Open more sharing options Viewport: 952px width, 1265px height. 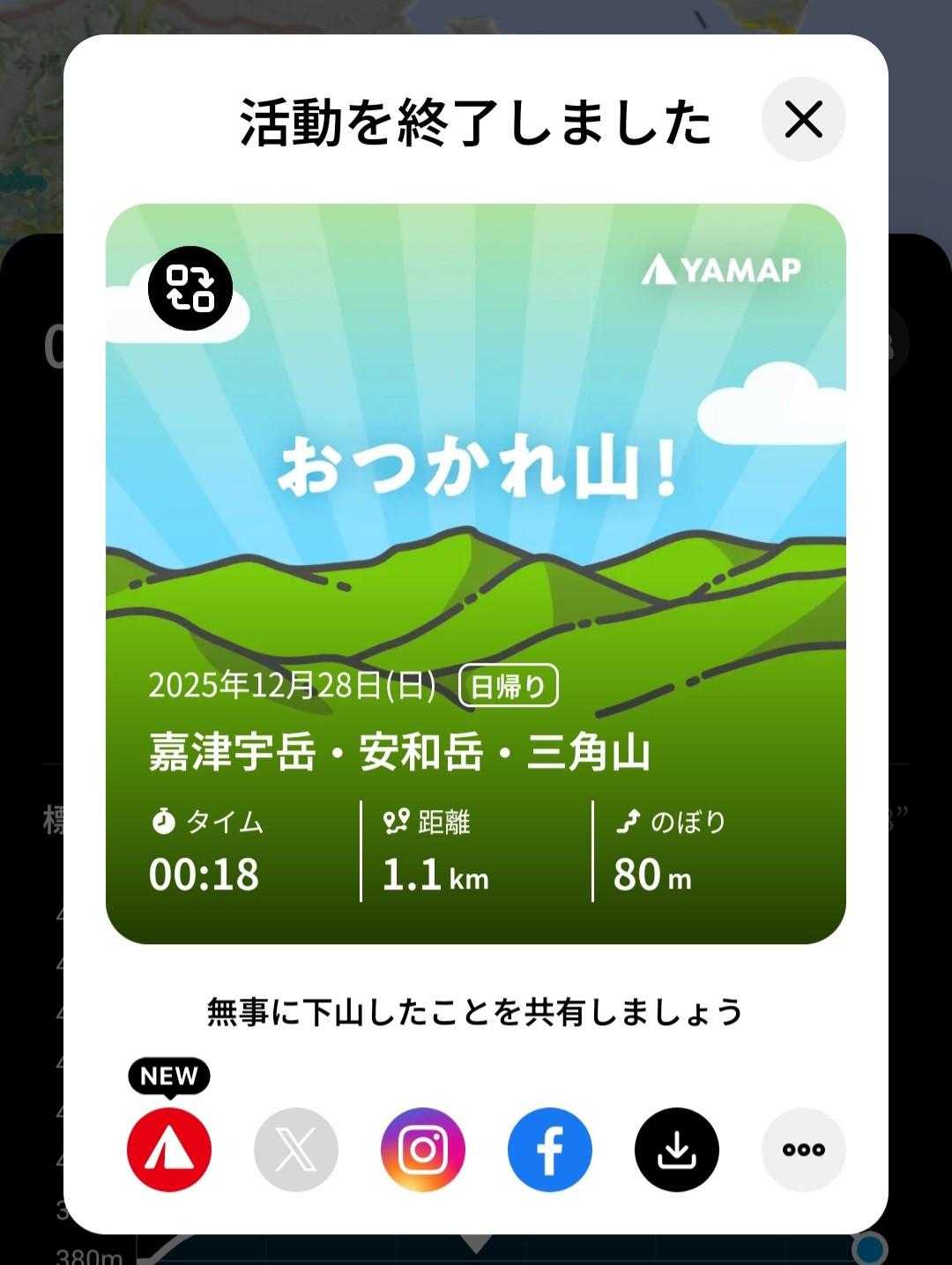pyautogui.click(x=803, y=1150)
